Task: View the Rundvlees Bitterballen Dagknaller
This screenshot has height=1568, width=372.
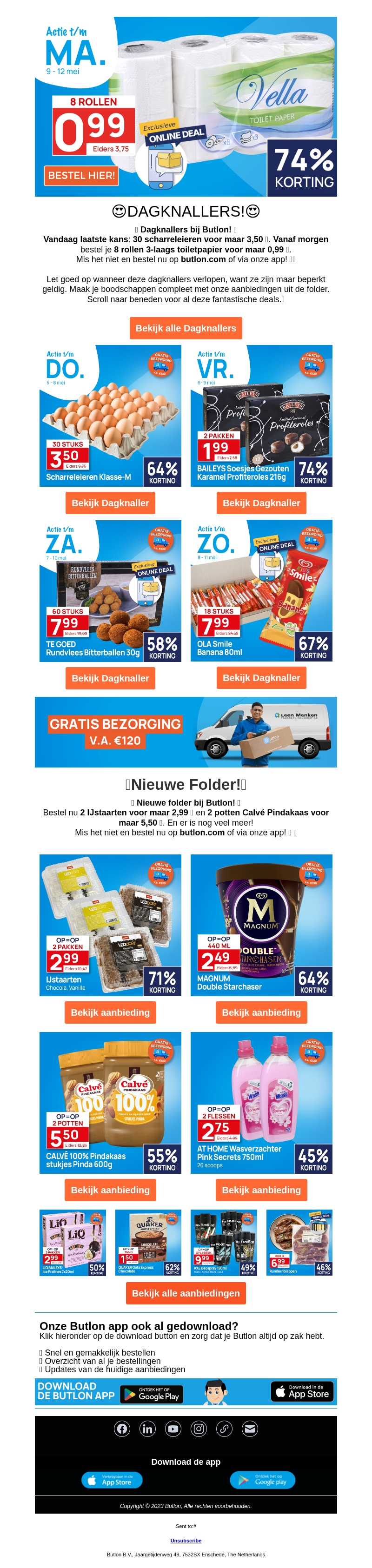Action: click(110, 678)
